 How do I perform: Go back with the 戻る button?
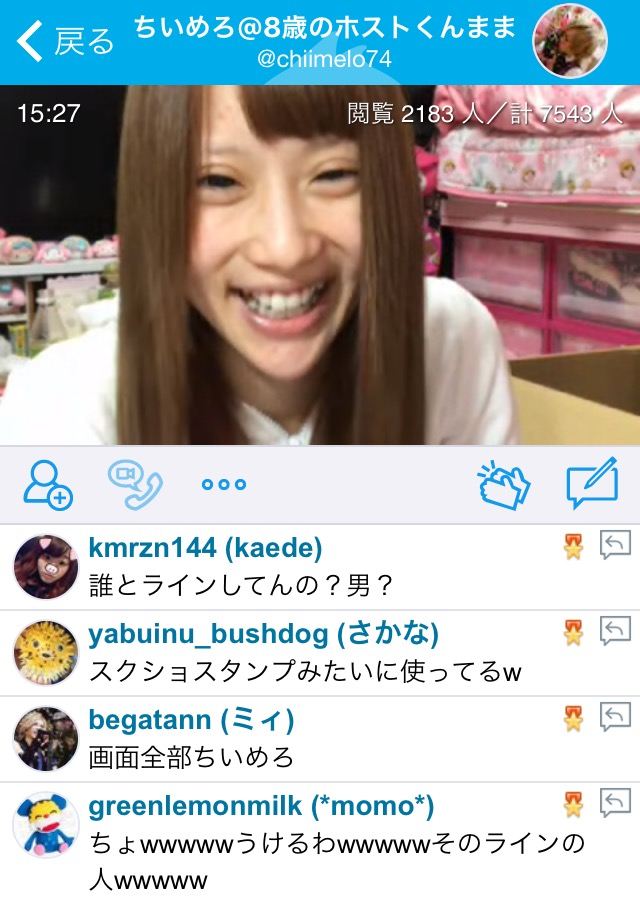tap(66, 41)
